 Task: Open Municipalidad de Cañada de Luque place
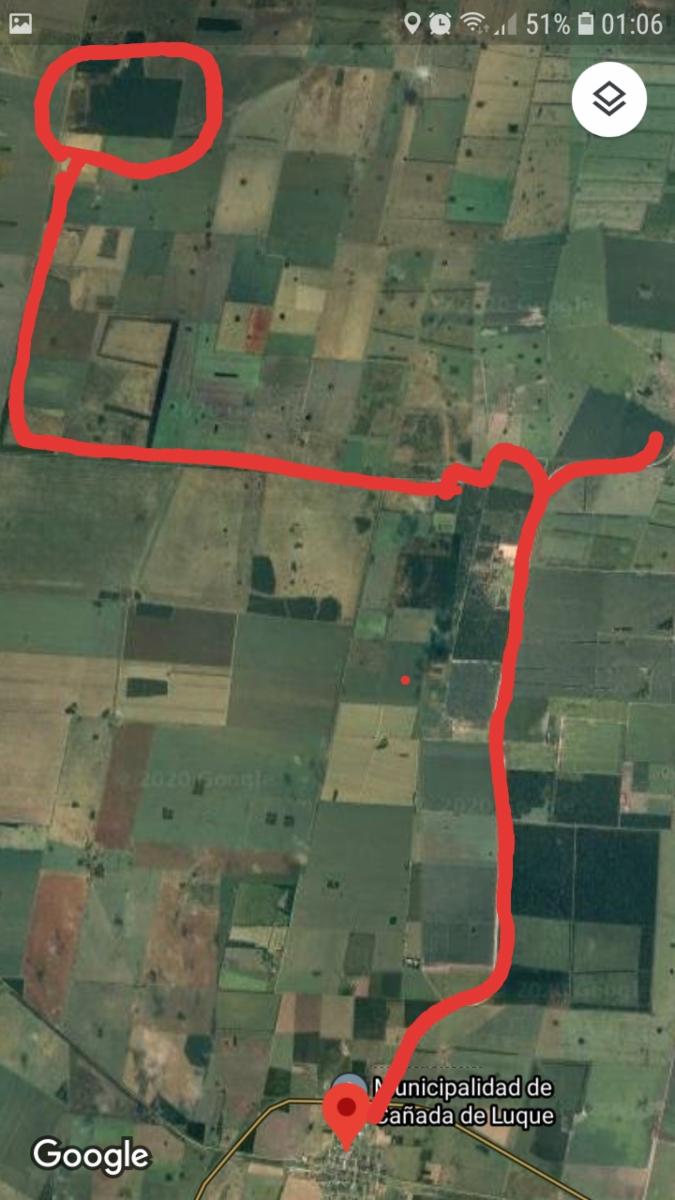(x=462, y=1101)
